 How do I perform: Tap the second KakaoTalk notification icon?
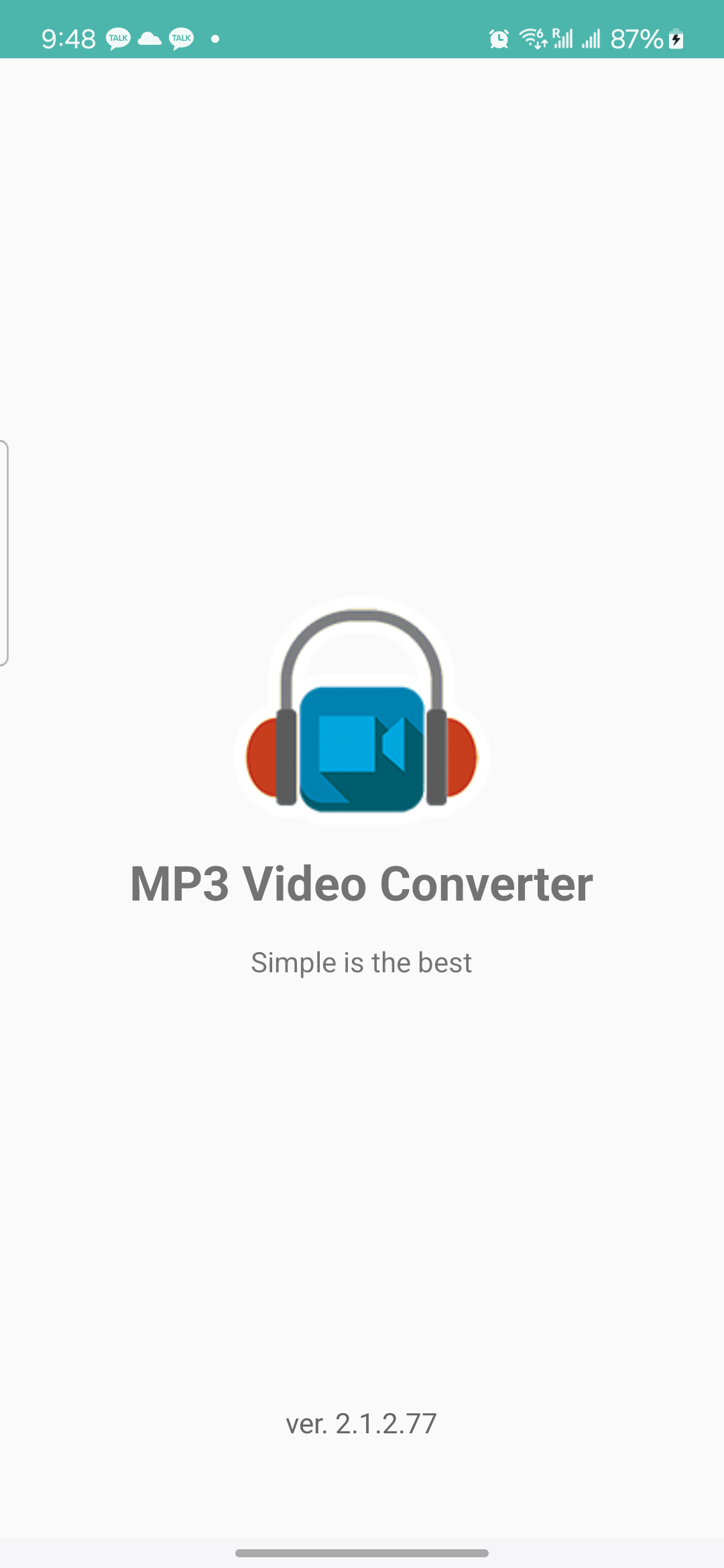click(x=180, y=39)
